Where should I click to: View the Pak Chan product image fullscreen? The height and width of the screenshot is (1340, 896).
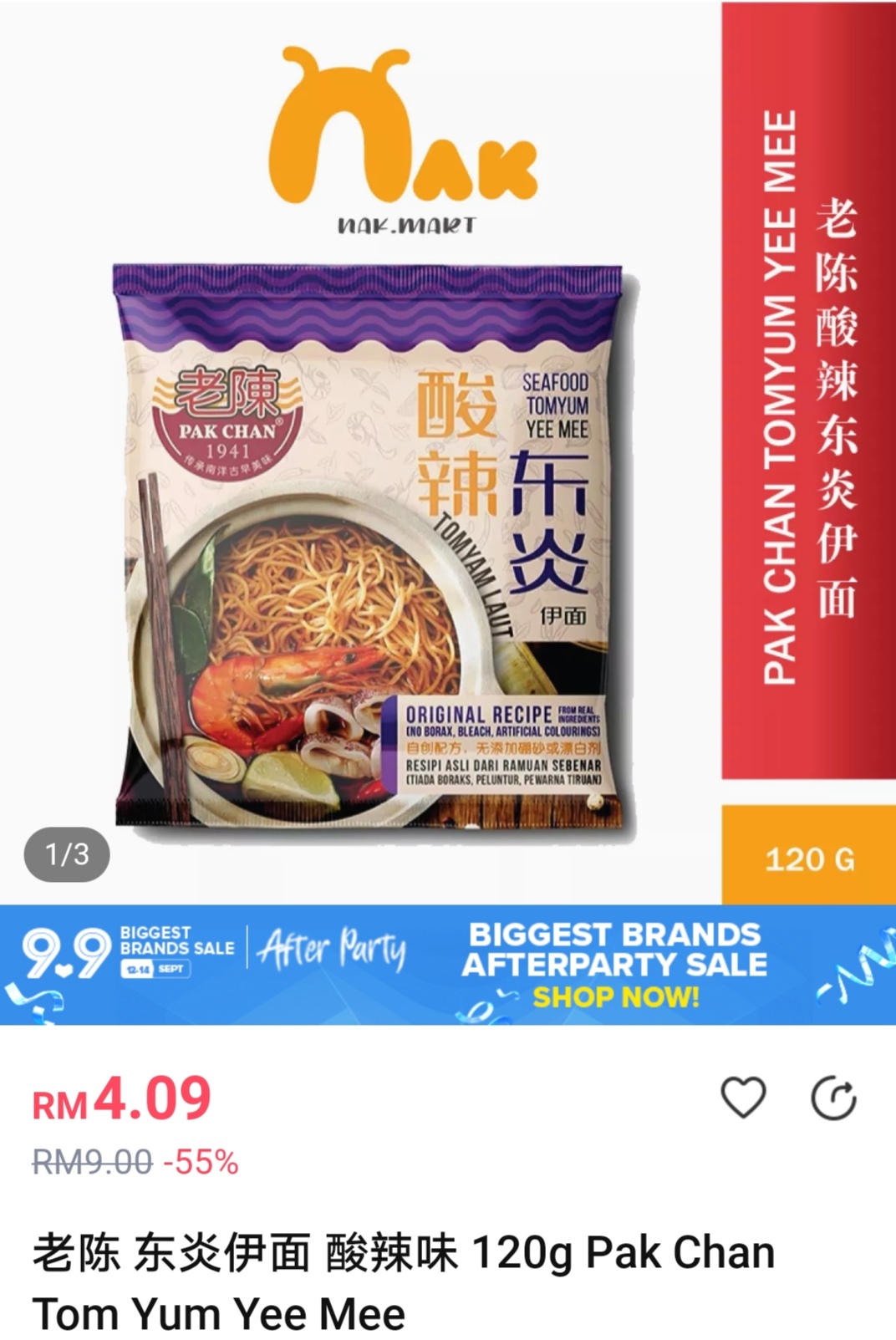[374, 552]
